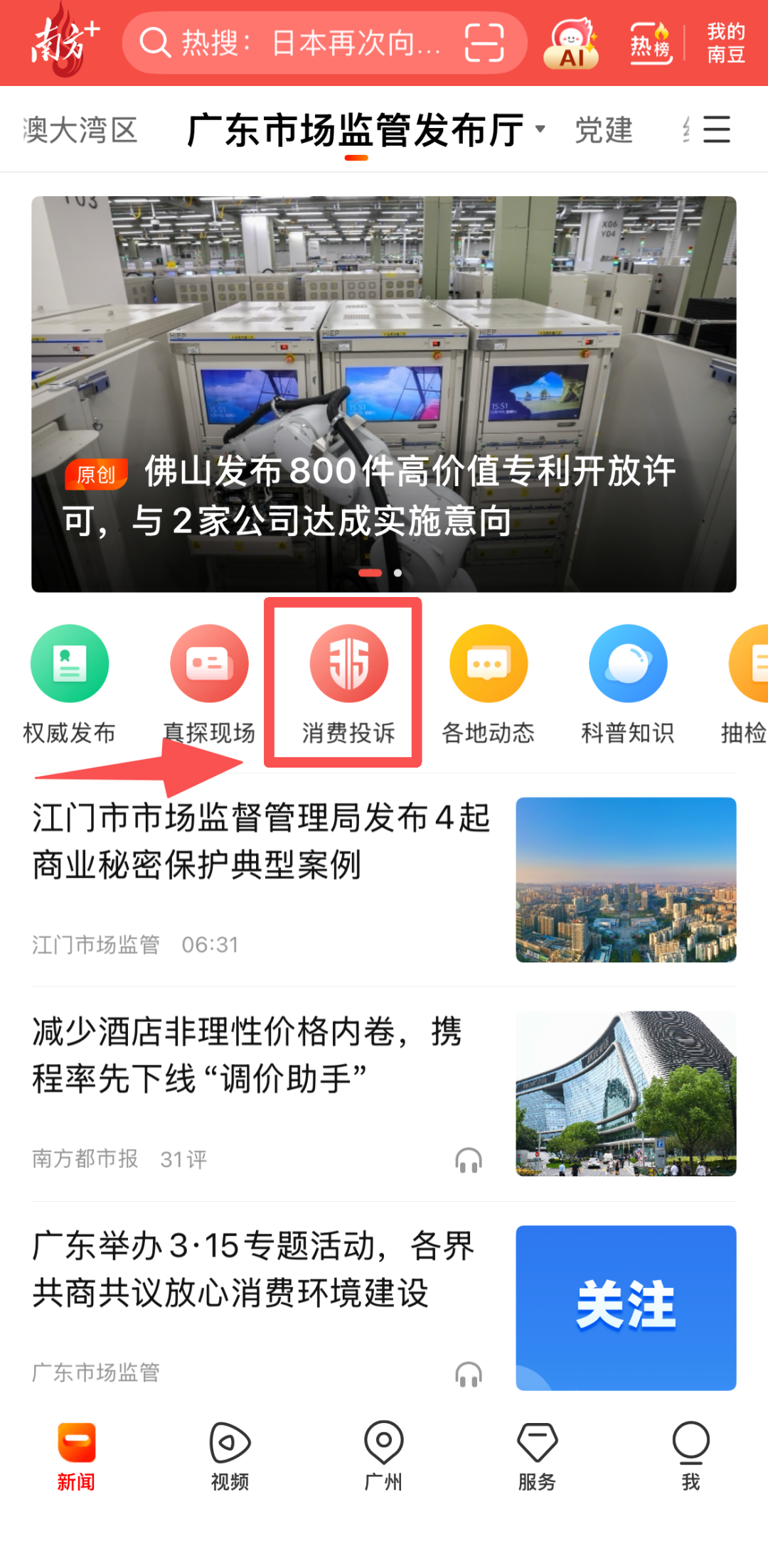Open the 直探现场 shortcut
The width and height of the screenshot is (768, 1568).
(x=209, y=682)
